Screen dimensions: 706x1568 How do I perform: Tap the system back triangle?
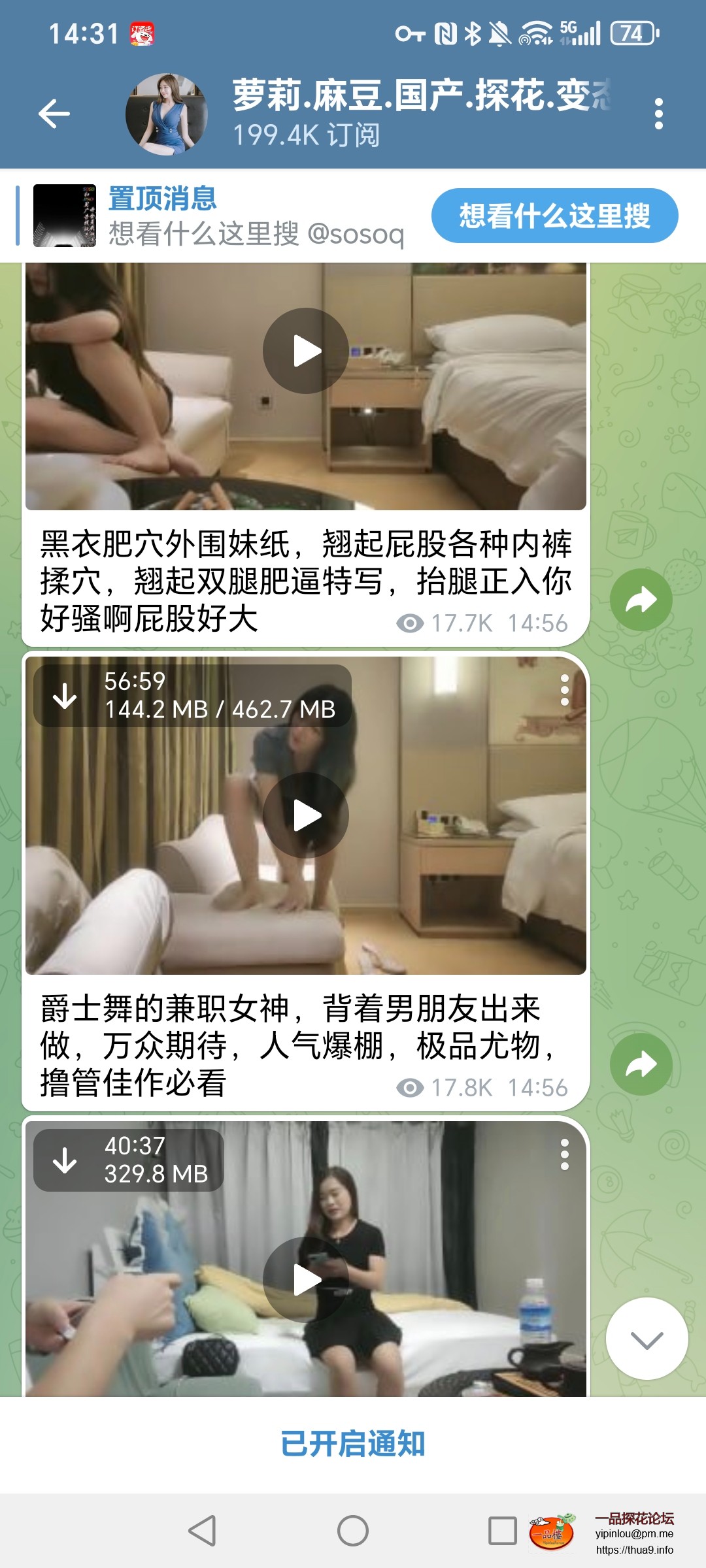[x=202, y=1530]
